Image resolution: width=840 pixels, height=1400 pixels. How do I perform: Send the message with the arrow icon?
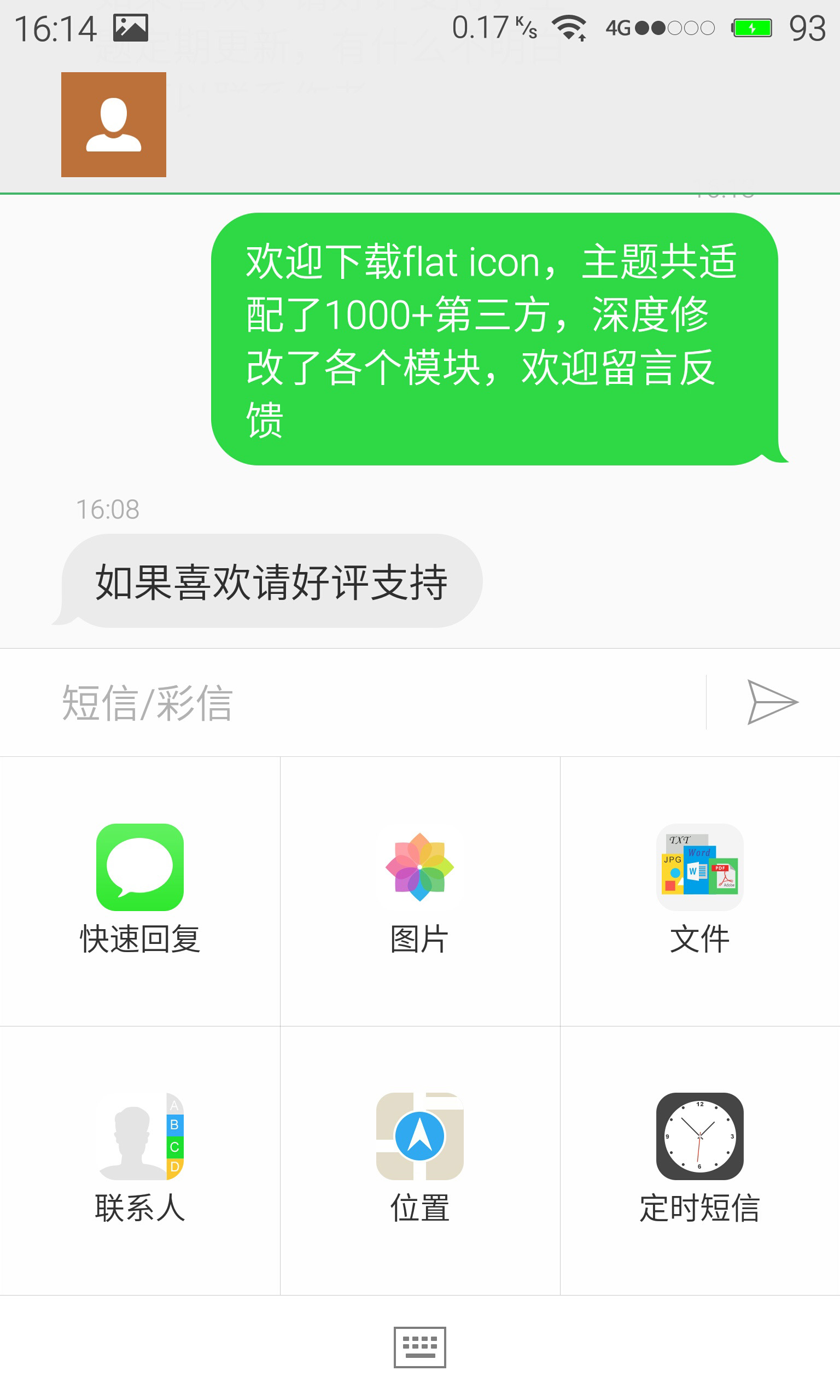click(x=773, y=702)
